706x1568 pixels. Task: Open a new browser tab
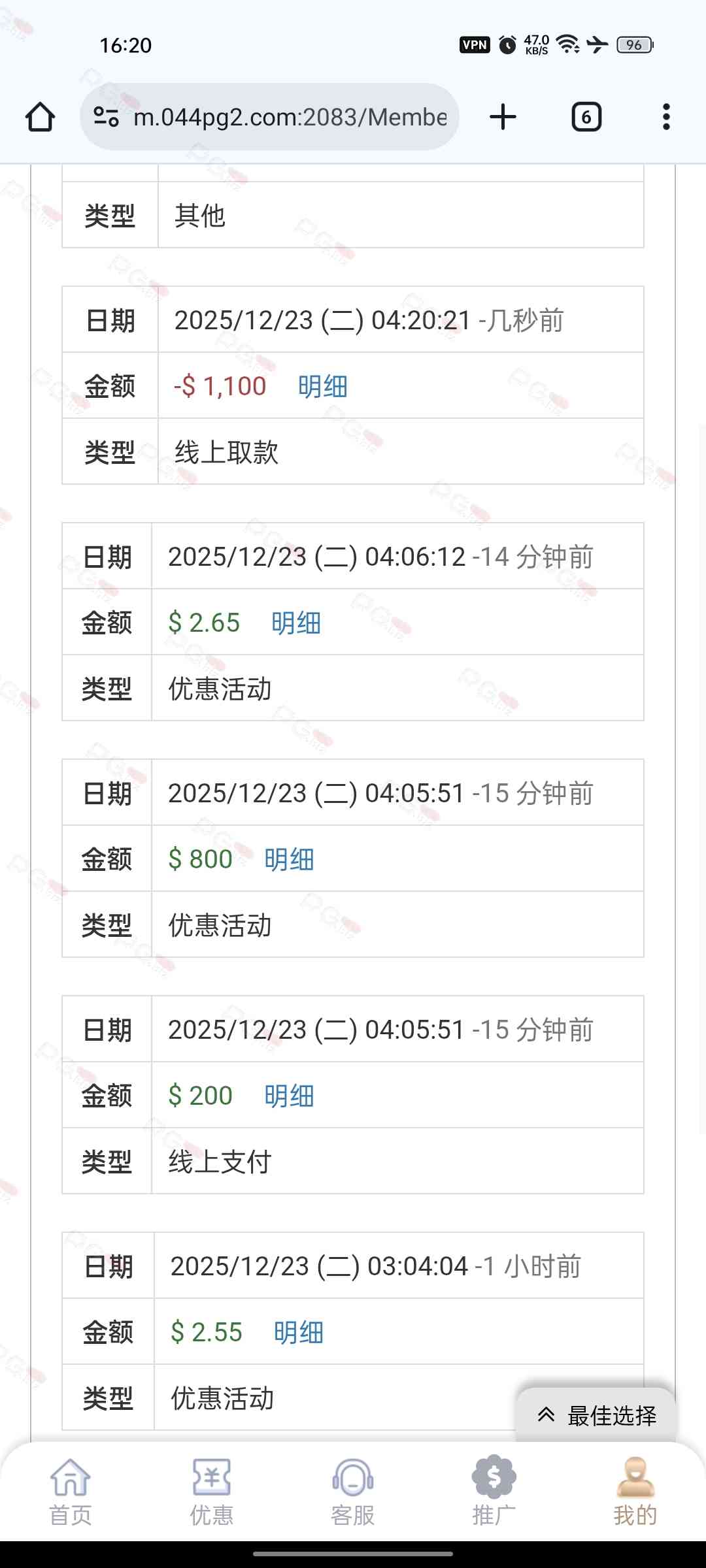[x=503, y=118]
